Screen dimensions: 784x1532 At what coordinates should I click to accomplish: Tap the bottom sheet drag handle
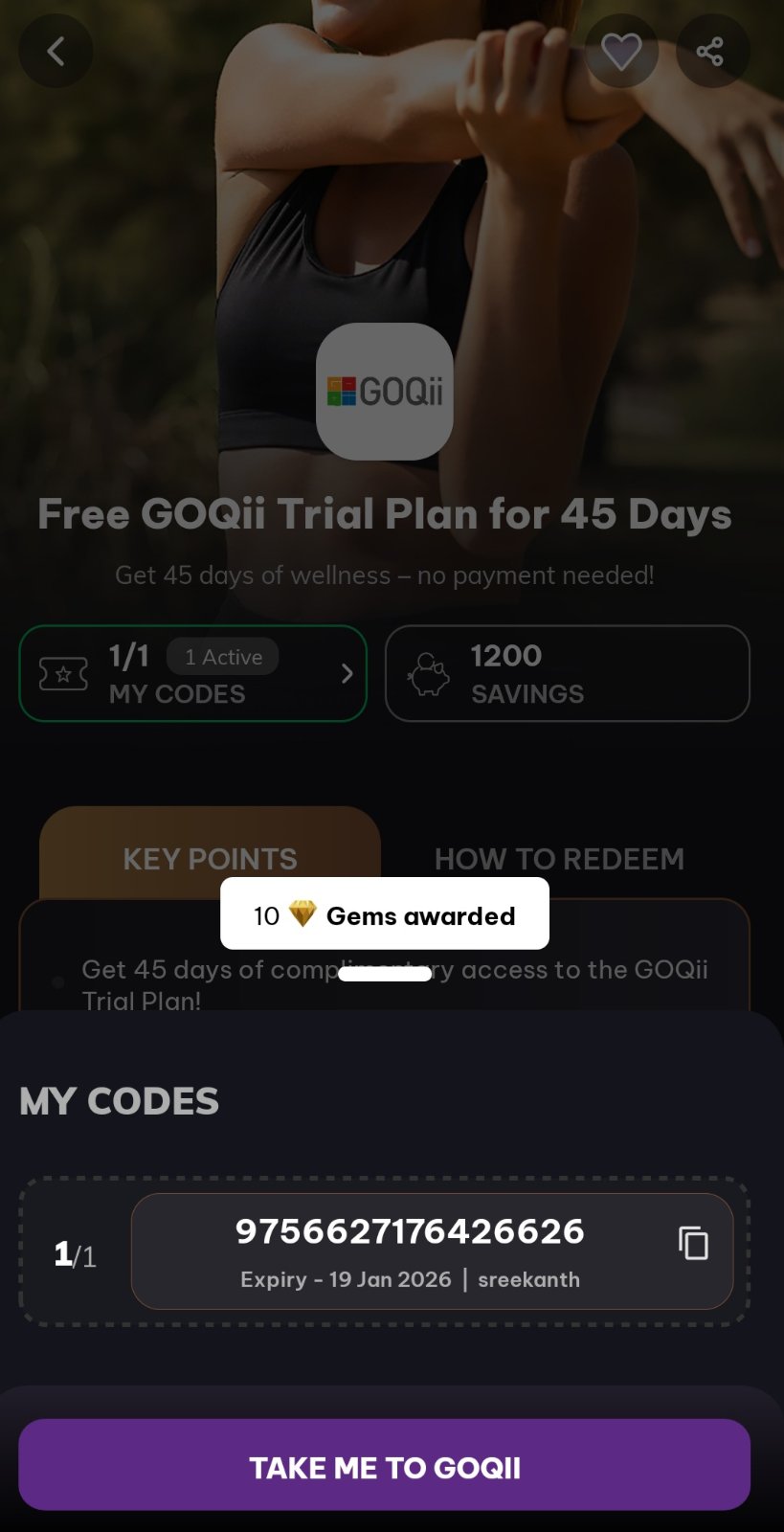pyautogui.click(x=385, y=974)
